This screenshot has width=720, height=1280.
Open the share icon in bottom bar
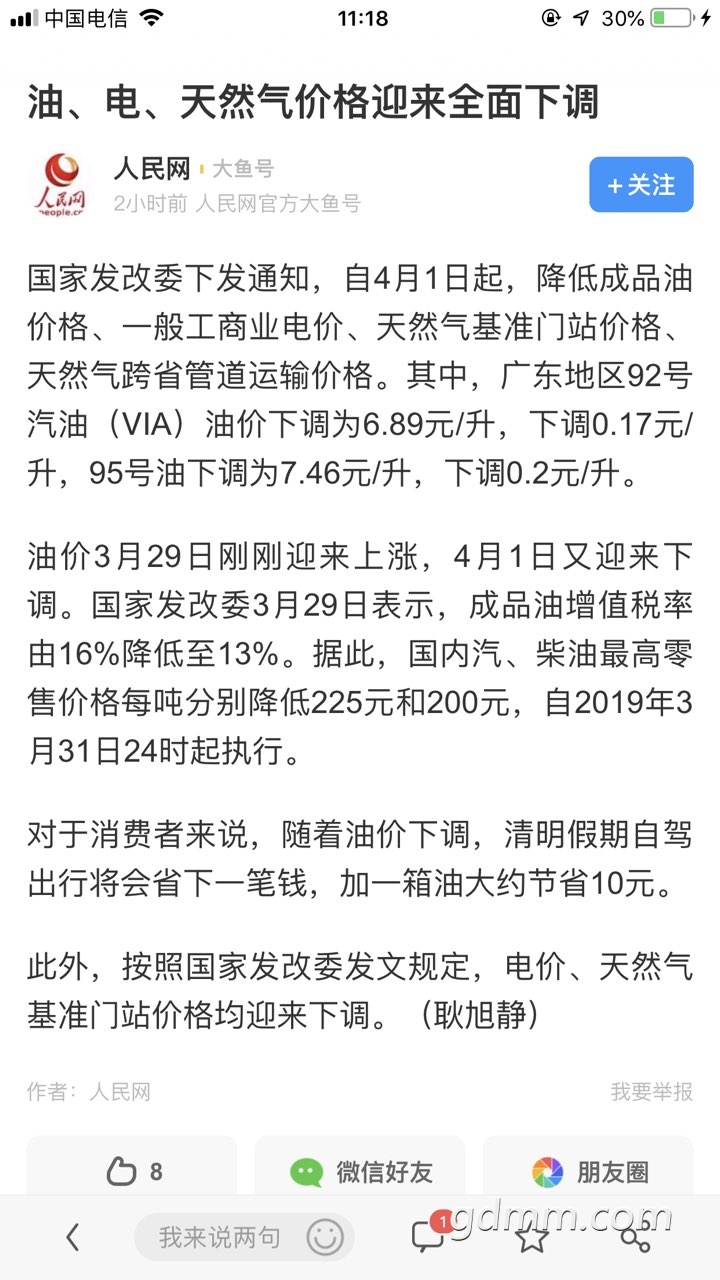[636, 1238]
